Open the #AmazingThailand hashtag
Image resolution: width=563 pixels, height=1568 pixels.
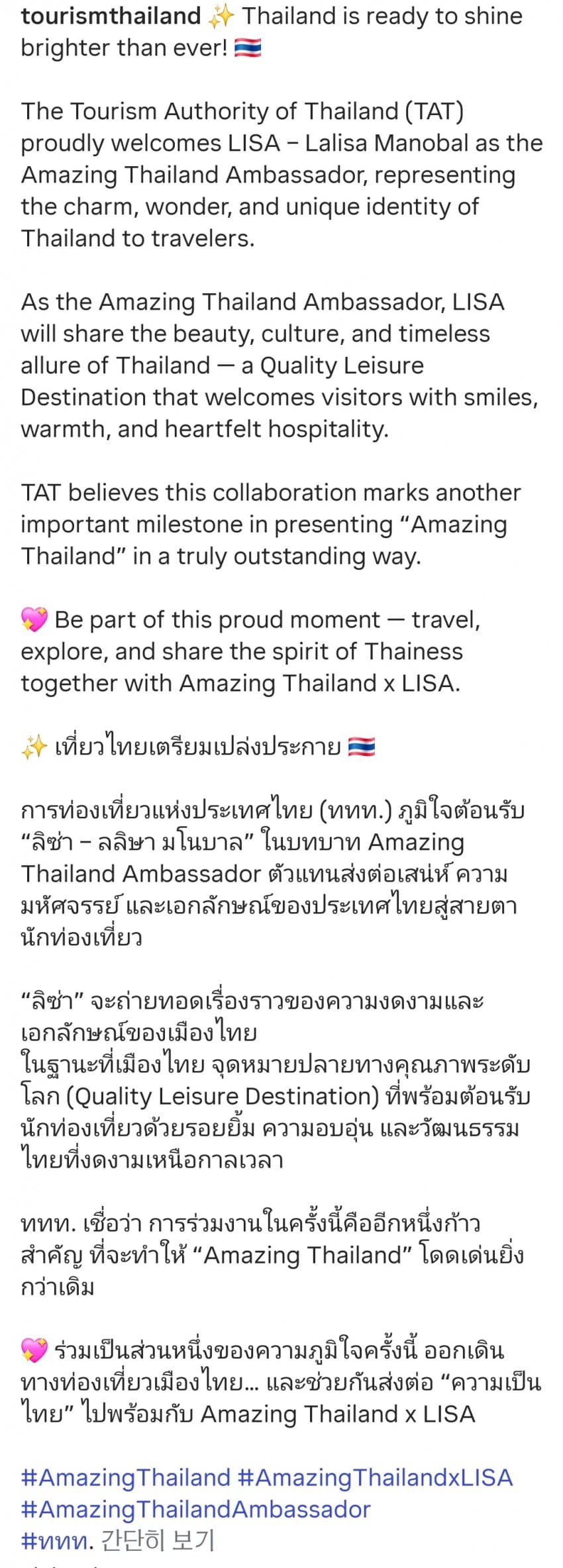pos(125,1477)
